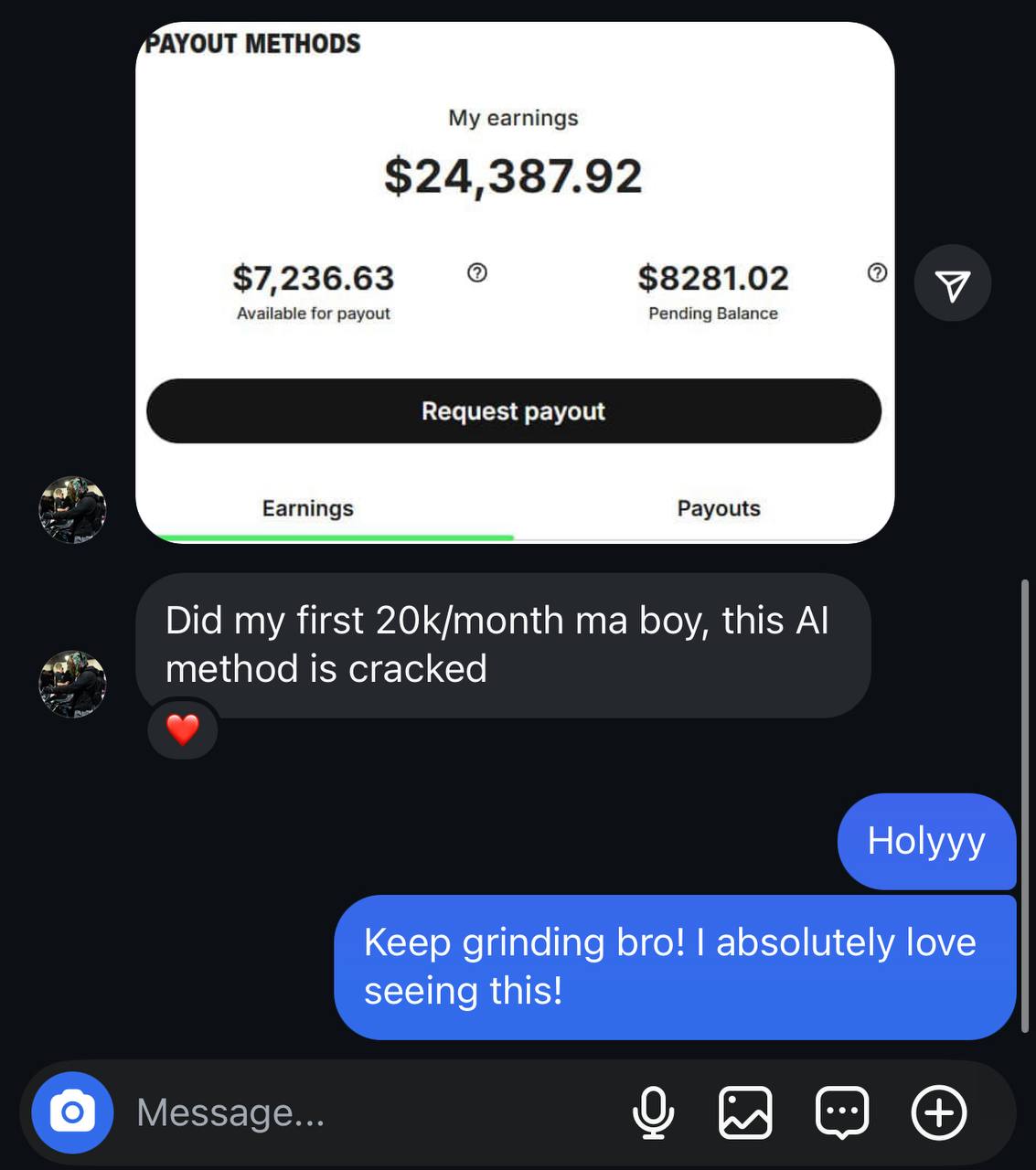The image size is (1036, 1170).
Task: Record a voice message with the microphone
Action: click(x=653, y=1112)
